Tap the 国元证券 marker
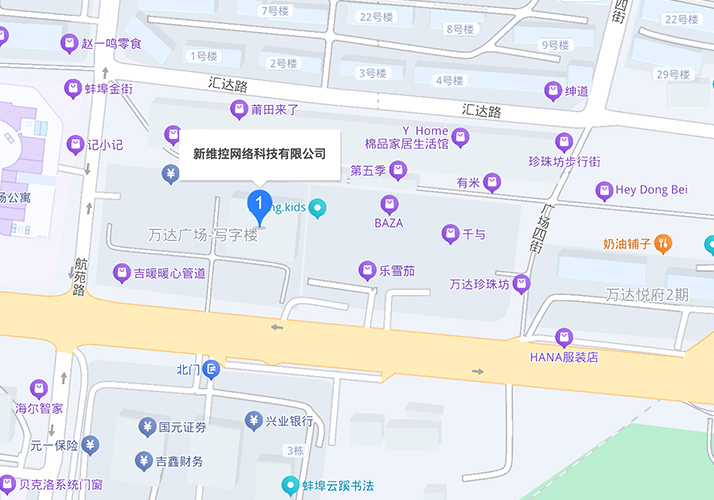Viewport: 714px width, 500px height. (146, 427)
